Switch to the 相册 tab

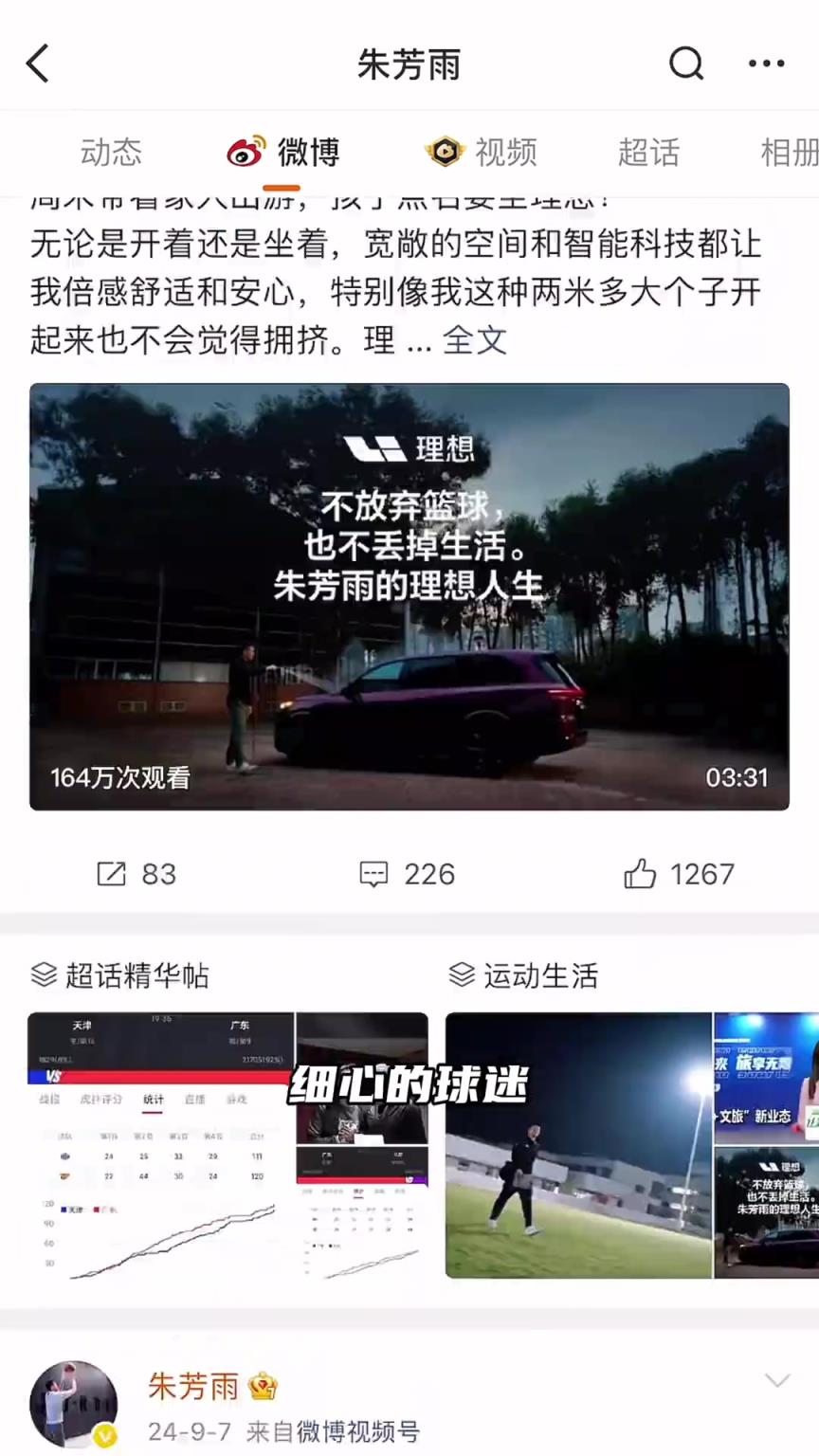pos(789,152)
